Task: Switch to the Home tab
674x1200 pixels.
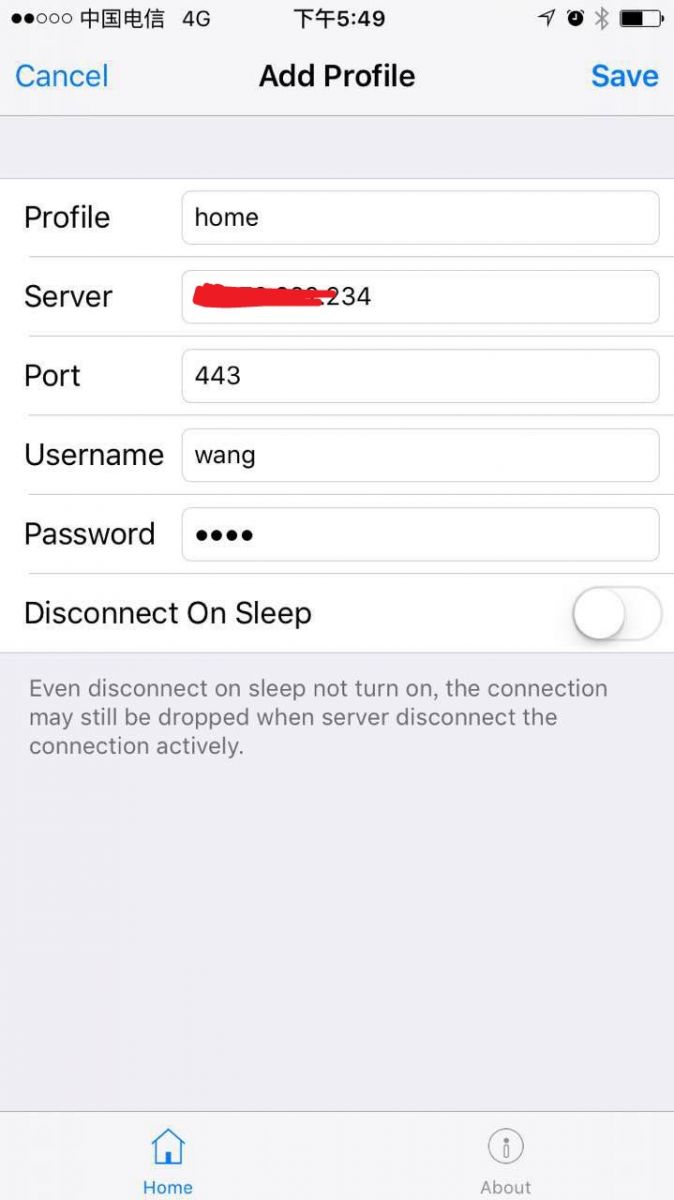Action: point(167,1160)
